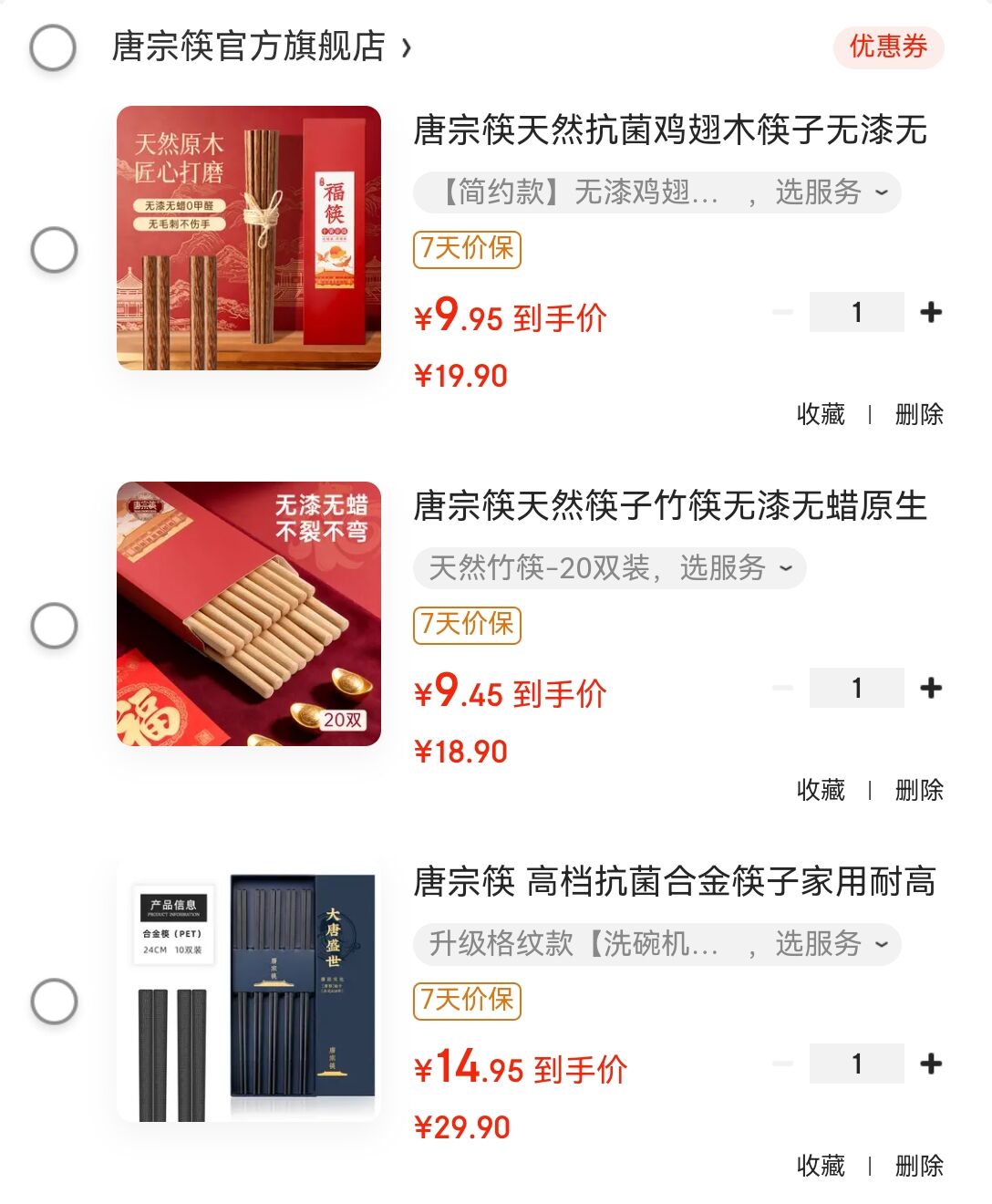The width and height of the screenshot is (992, 1204).
Task: Expand the 升级格纹款 options dropdown
Action: click(656, 944)
